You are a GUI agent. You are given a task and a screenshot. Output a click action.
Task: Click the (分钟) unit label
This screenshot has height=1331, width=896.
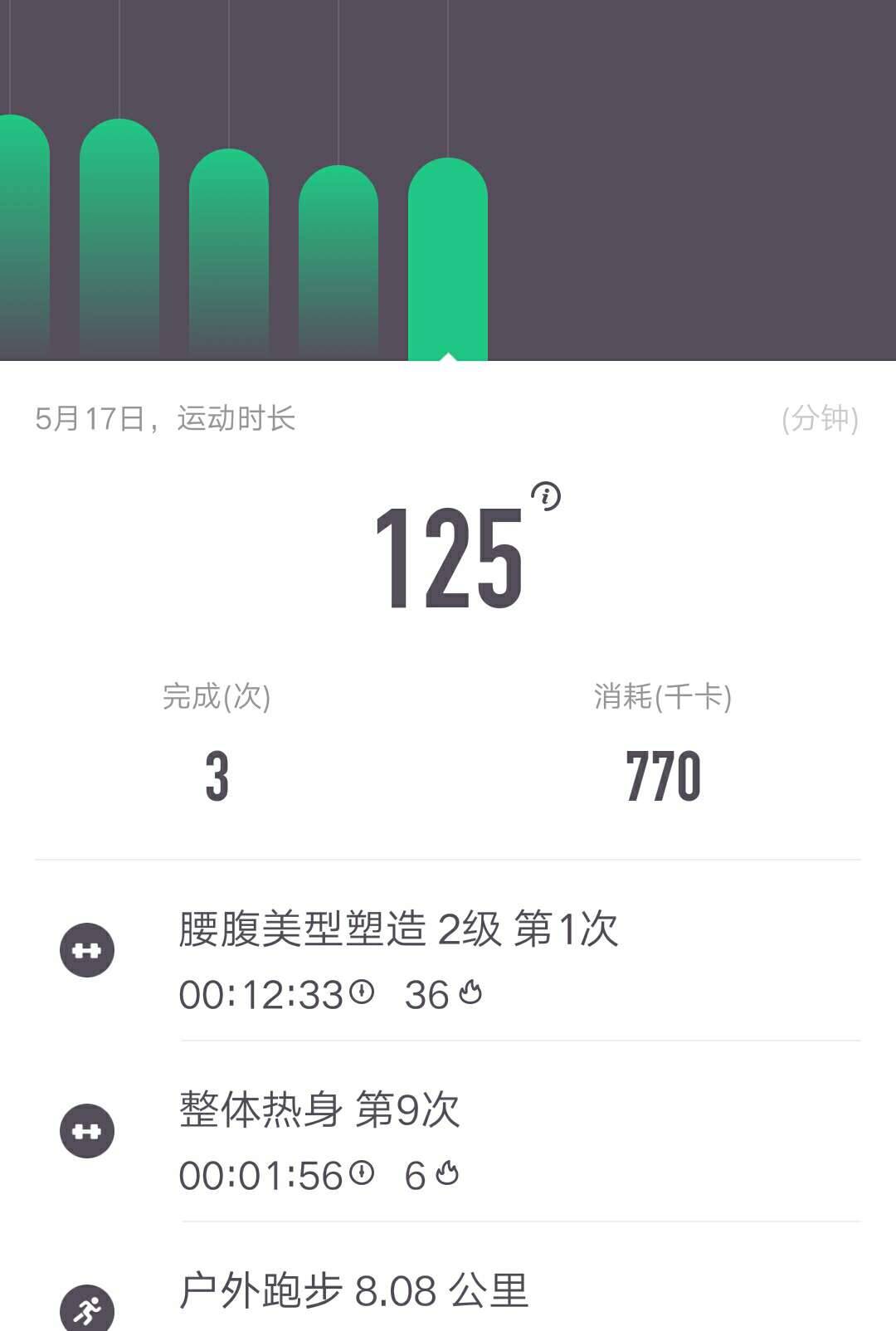click(x=820, y=417)
